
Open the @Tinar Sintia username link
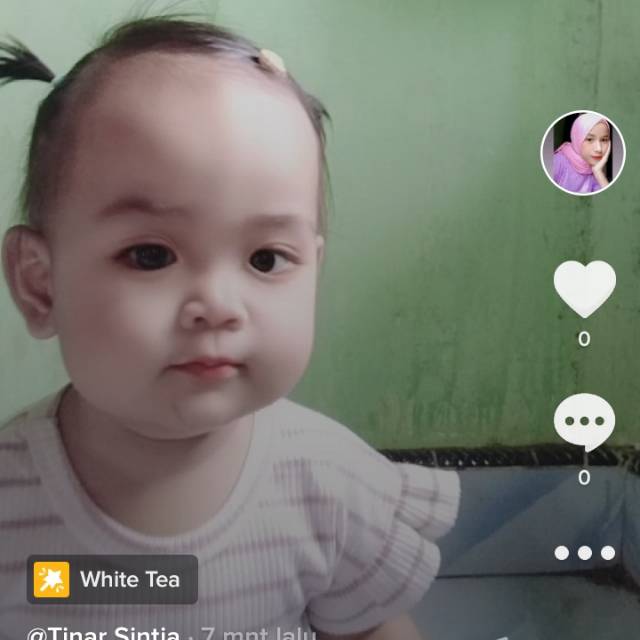(x=103, y=632)
